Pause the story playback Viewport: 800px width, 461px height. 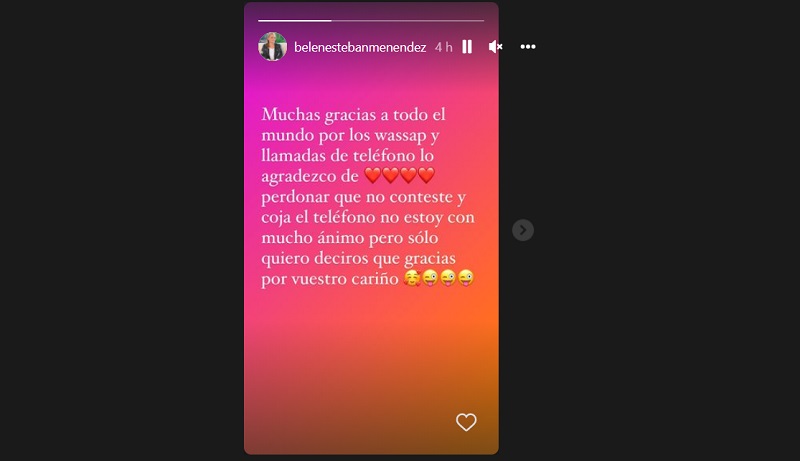pyautogui.click(x=467, y=46)
